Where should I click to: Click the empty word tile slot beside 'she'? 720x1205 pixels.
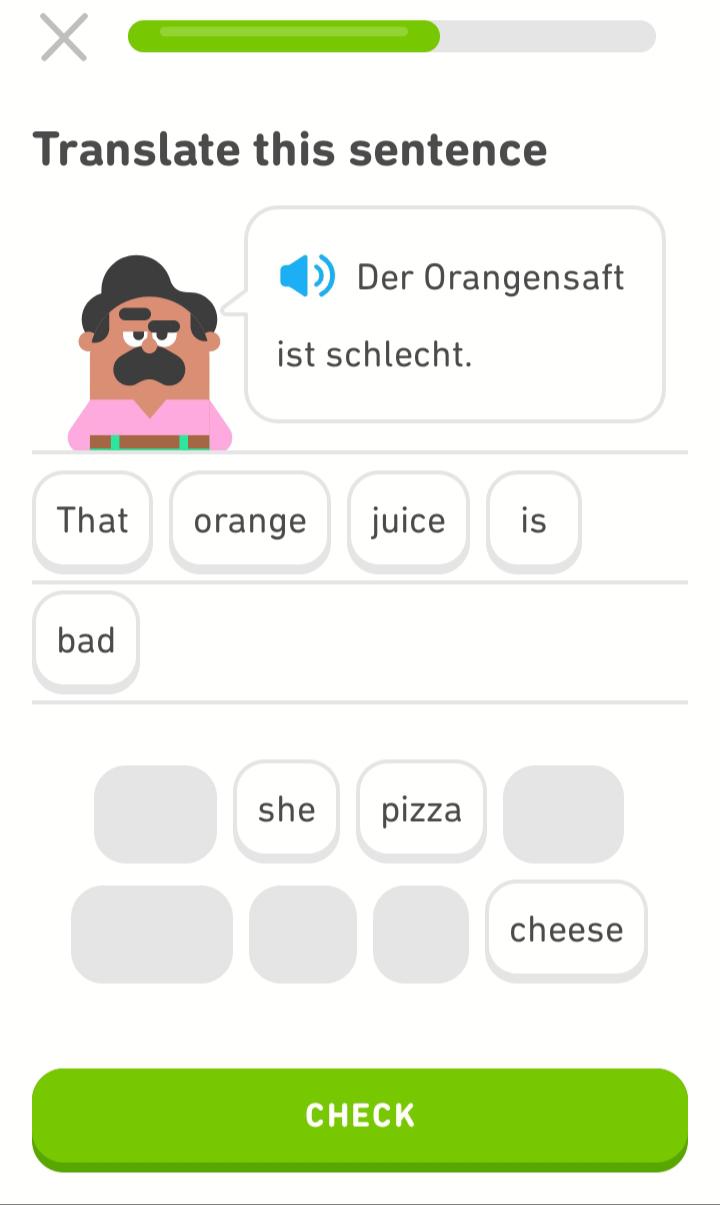tap(155, 812)
